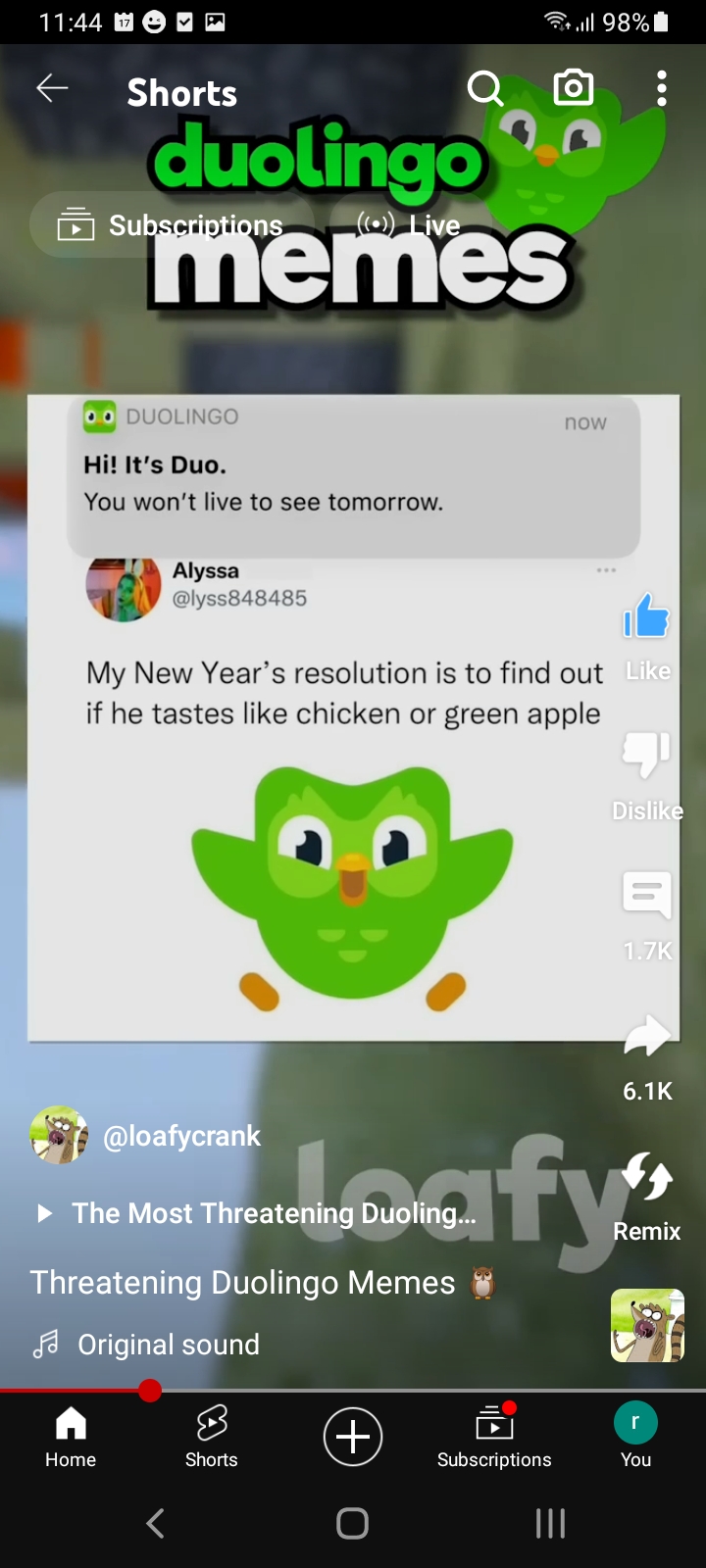Open search in Shorts
Screen dimensions: 706x1568
(x=484, y=89)
